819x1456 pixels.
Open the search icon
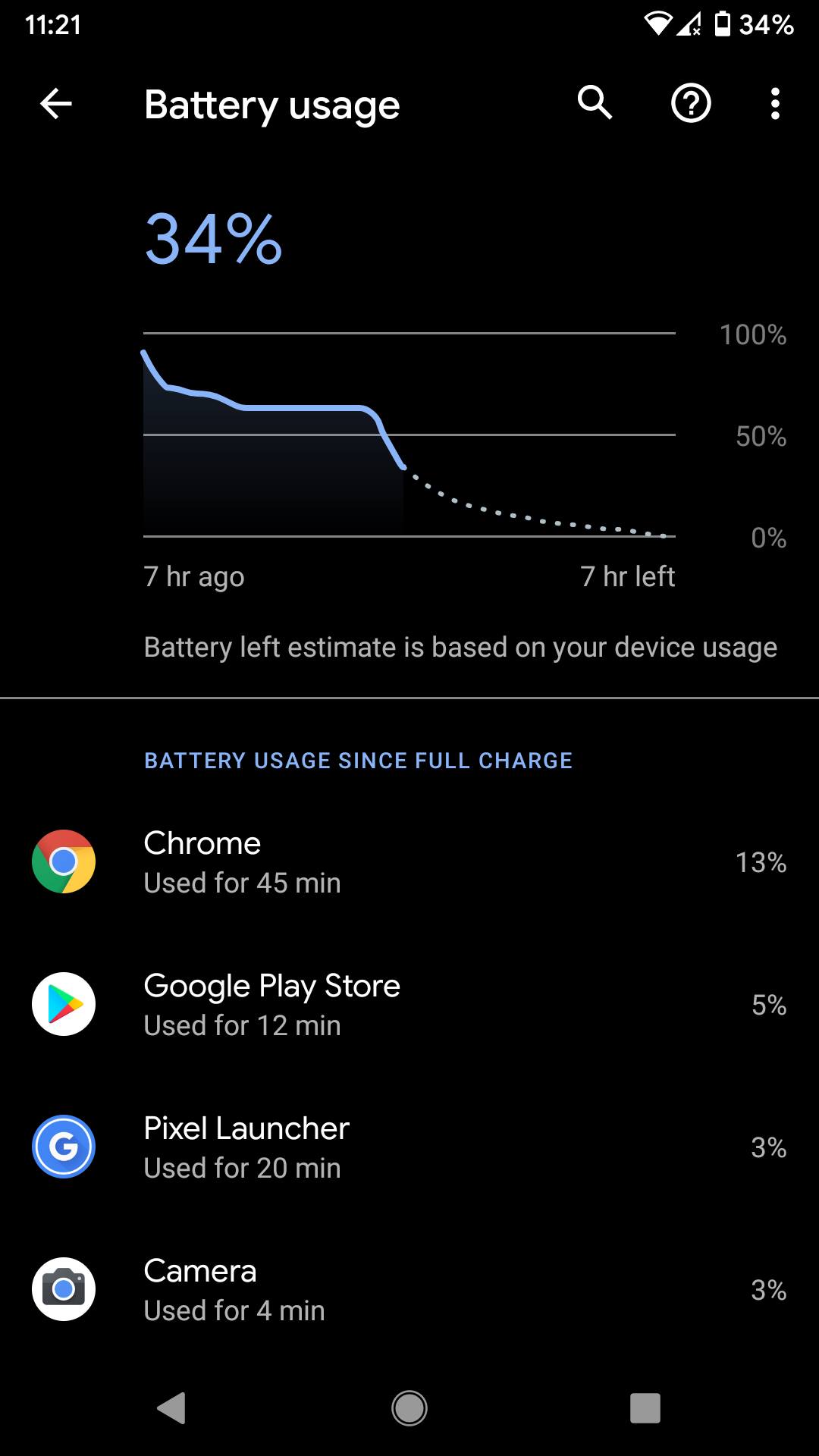pyautogui.click(x=595, y=103)
